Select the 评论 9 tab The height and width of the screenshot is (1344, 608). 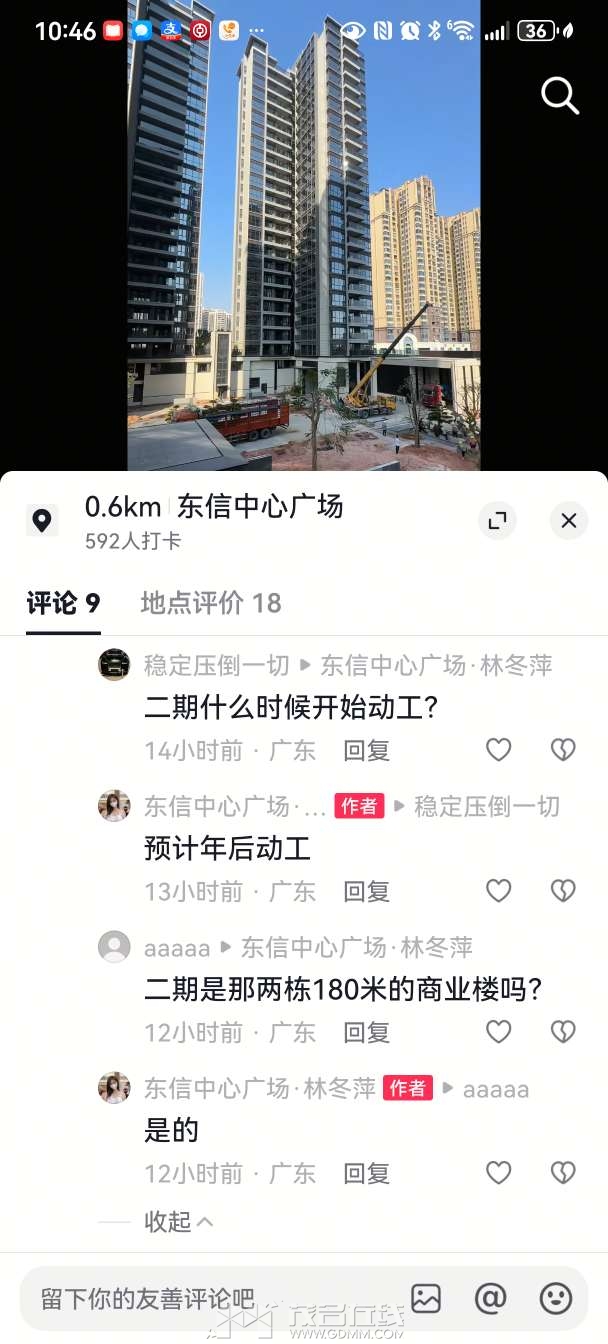(63, 603)
